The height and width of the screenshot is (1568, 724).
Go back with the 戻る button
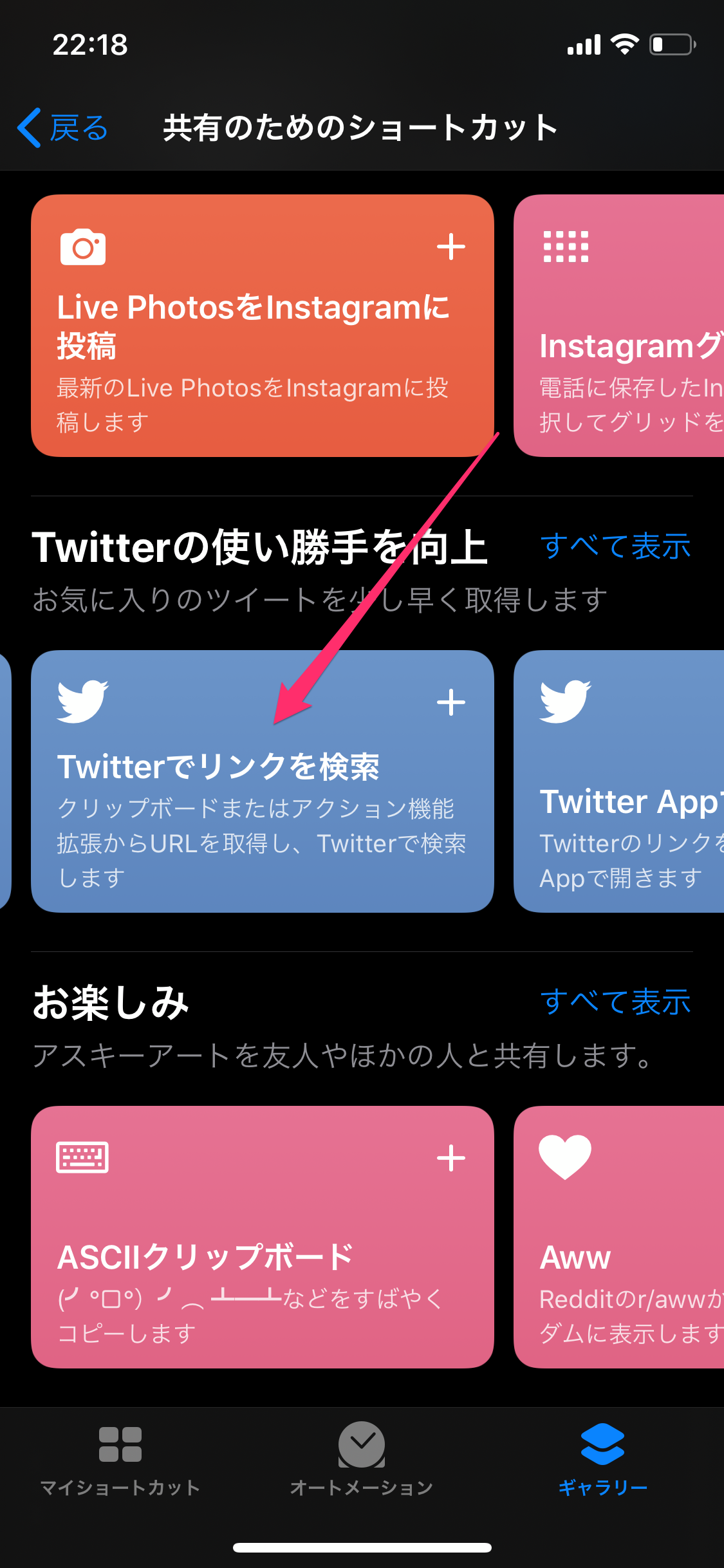63,128
